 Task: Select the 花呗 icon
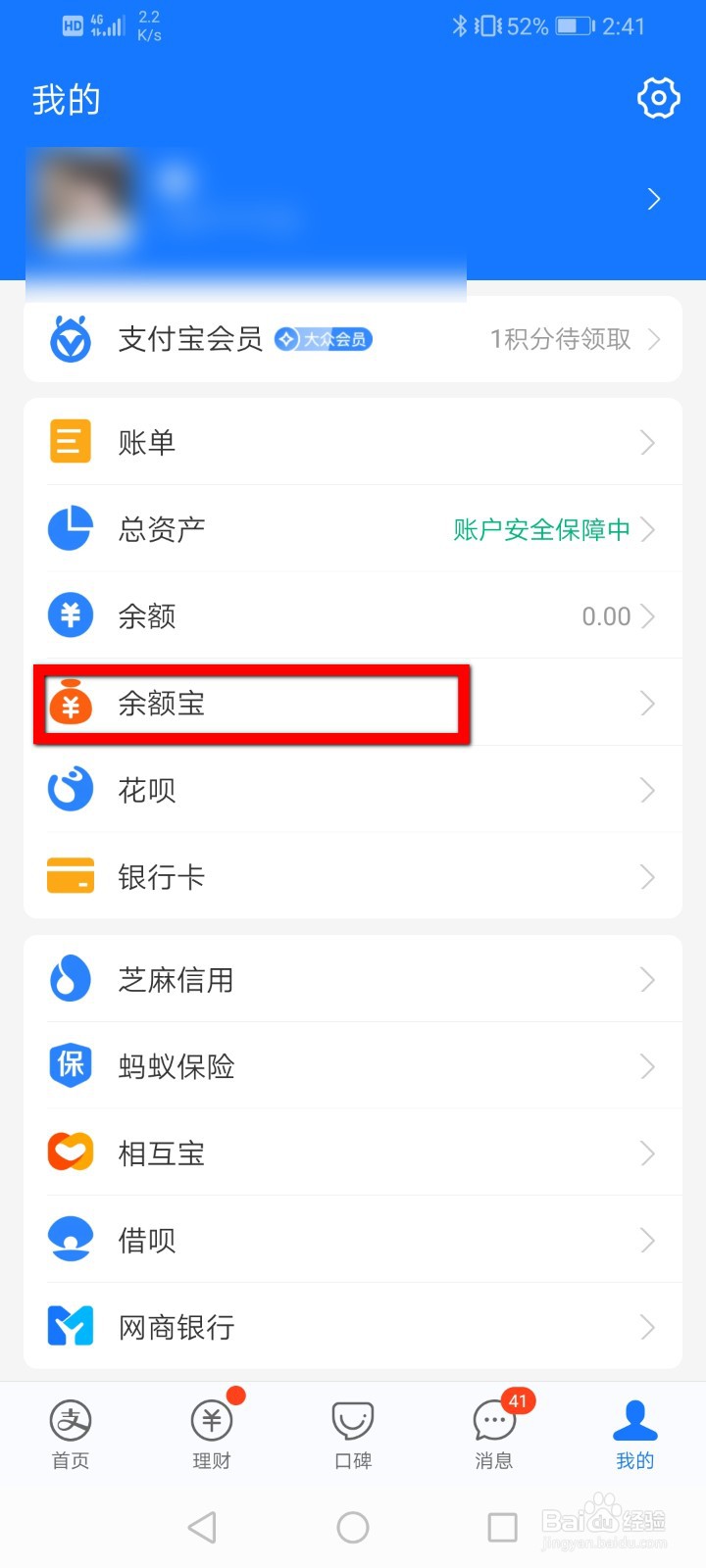(70, 790)
